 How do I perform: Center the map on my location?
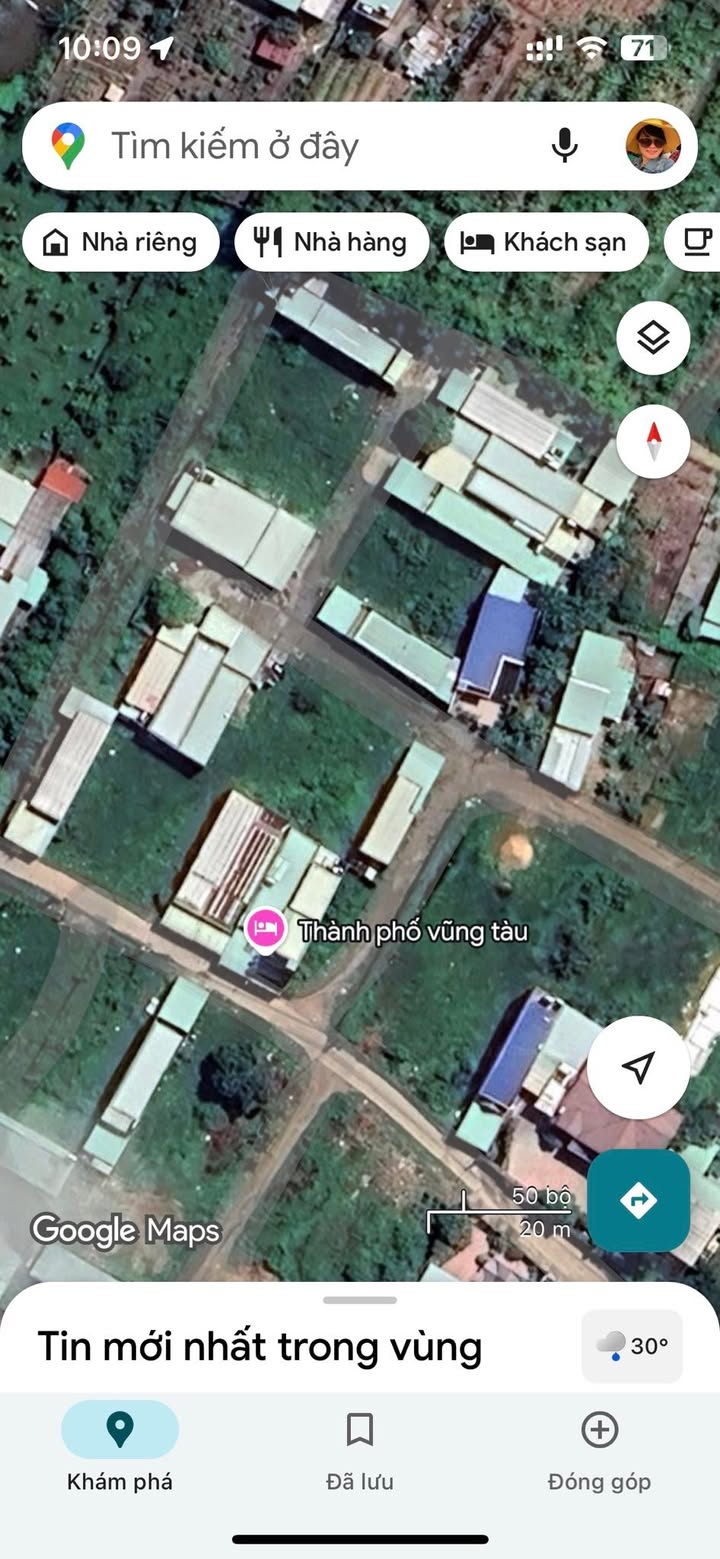pos(638,1067)
